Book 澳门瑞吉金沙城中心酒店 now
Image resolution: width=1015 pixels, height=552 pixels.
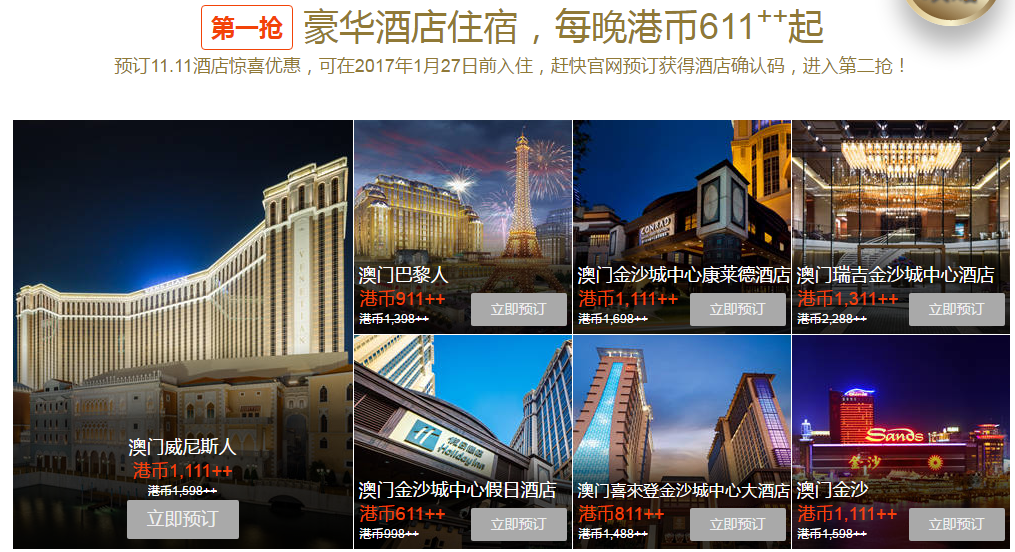(x=956, y=309)
